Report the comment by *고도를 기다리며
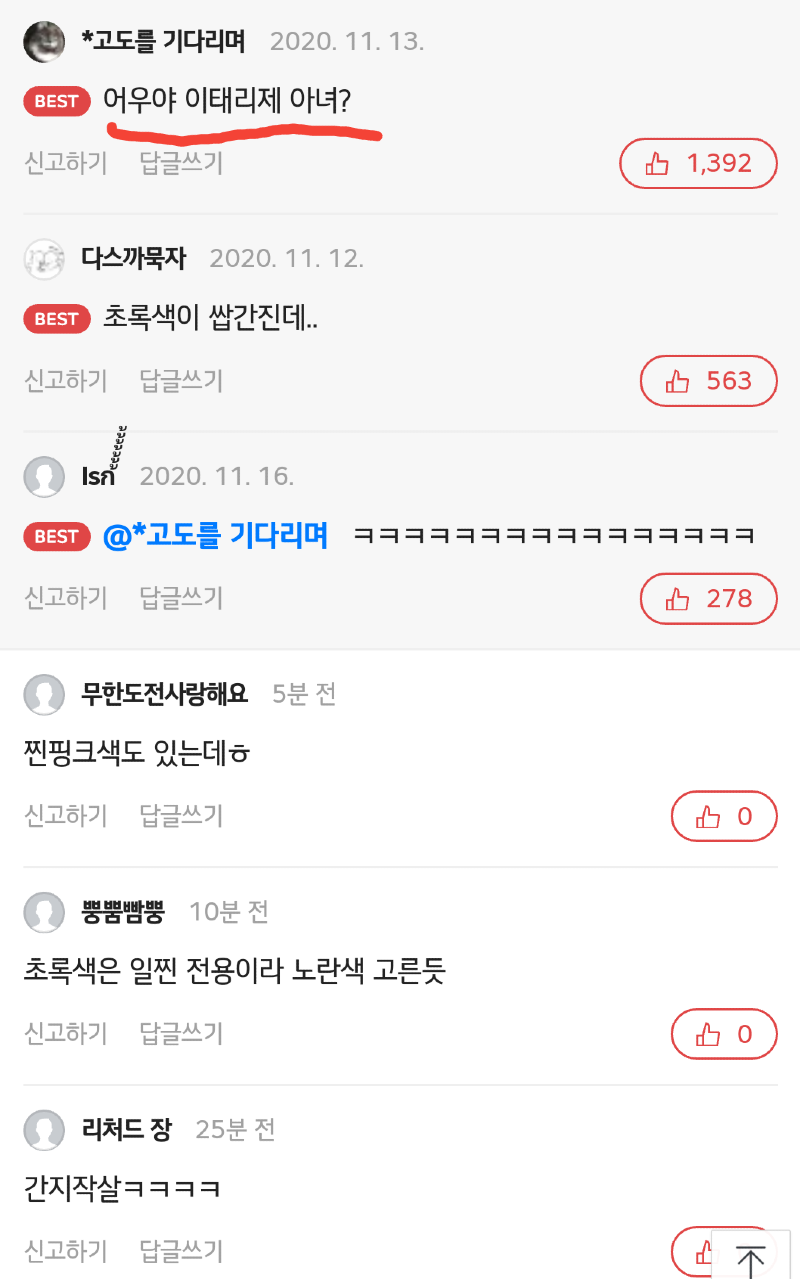Image resolution: width=800 pixels, height=1279 pixels. (65, 163)
